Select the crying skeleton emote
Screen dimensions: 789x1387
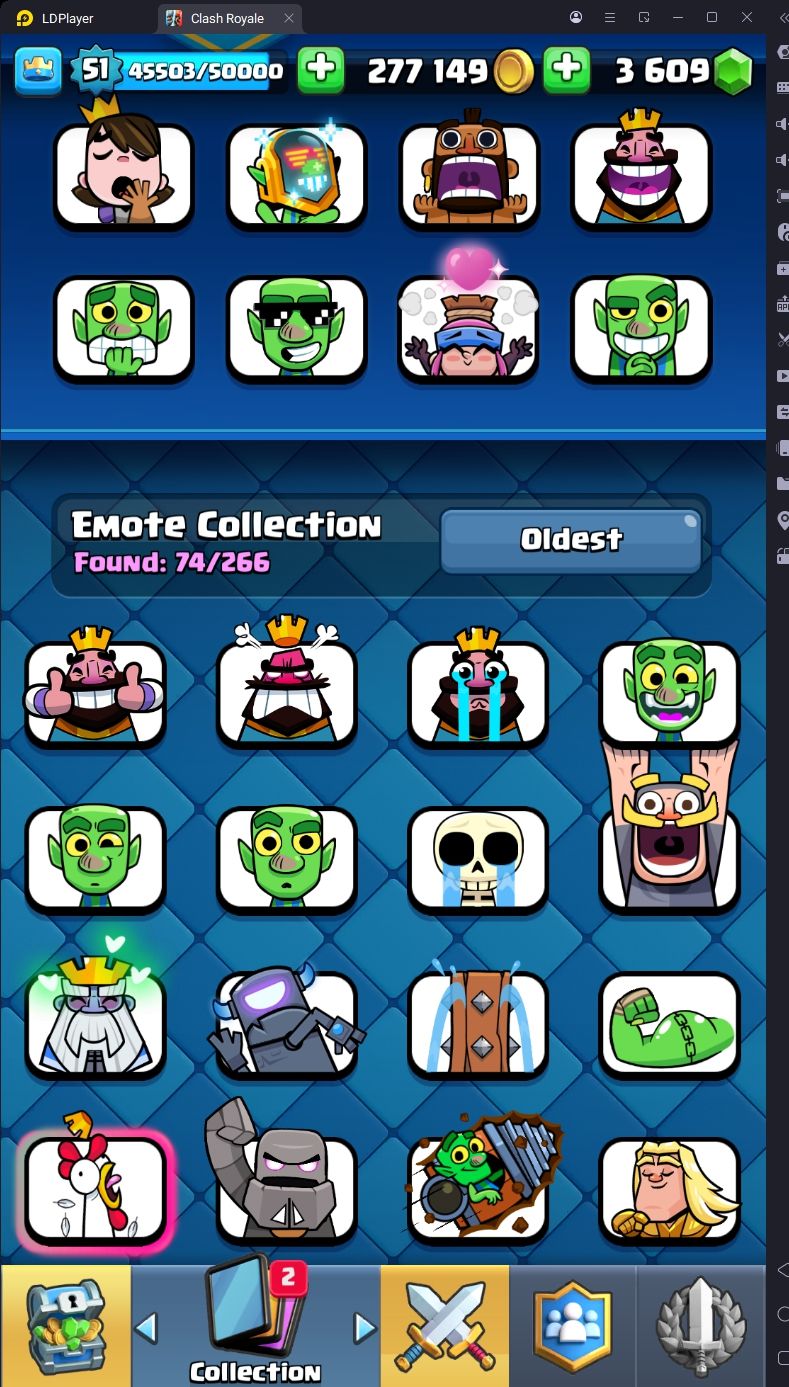coord(478,859)
